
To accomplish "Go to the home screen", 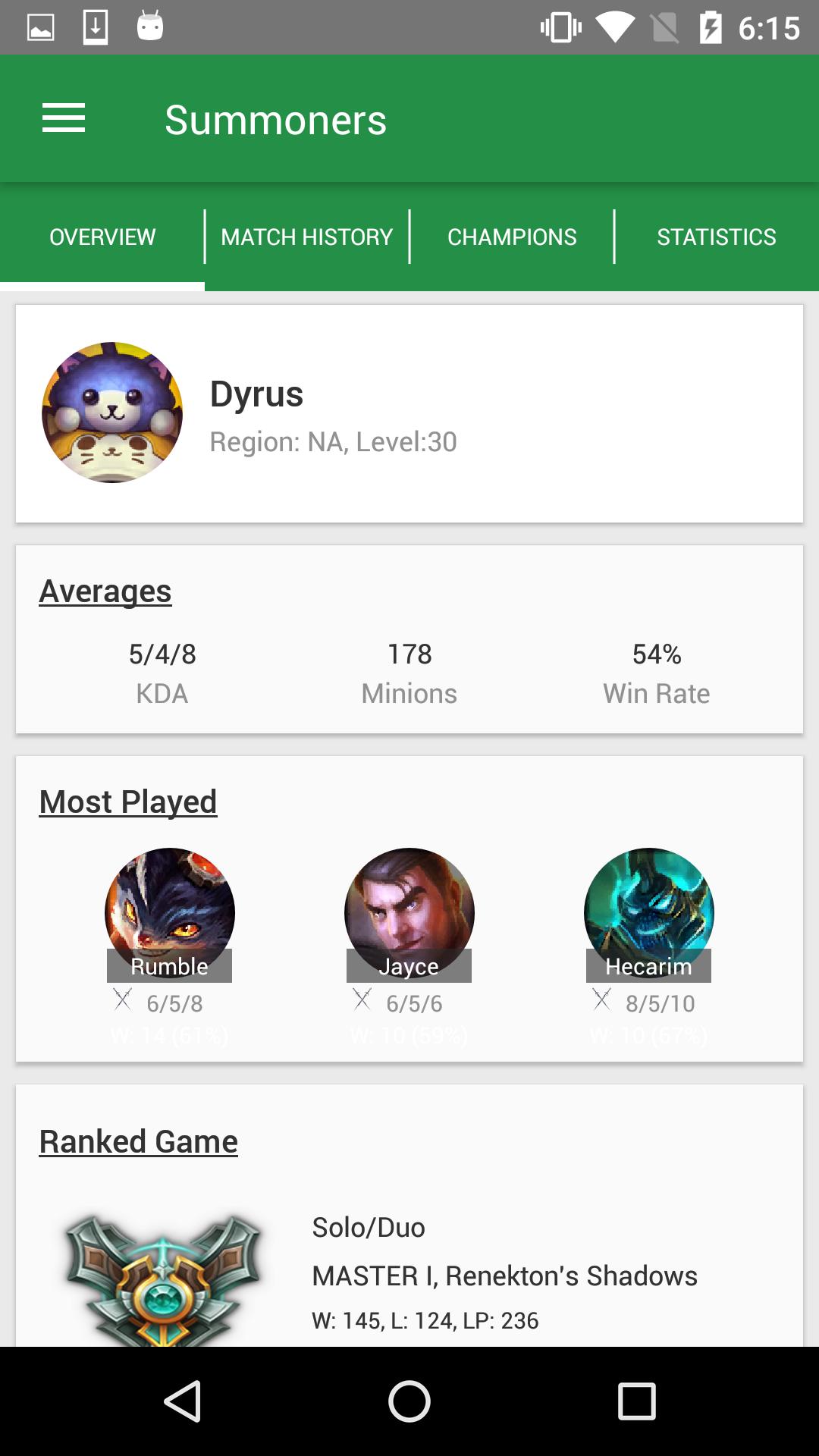I will [409, 1401].
